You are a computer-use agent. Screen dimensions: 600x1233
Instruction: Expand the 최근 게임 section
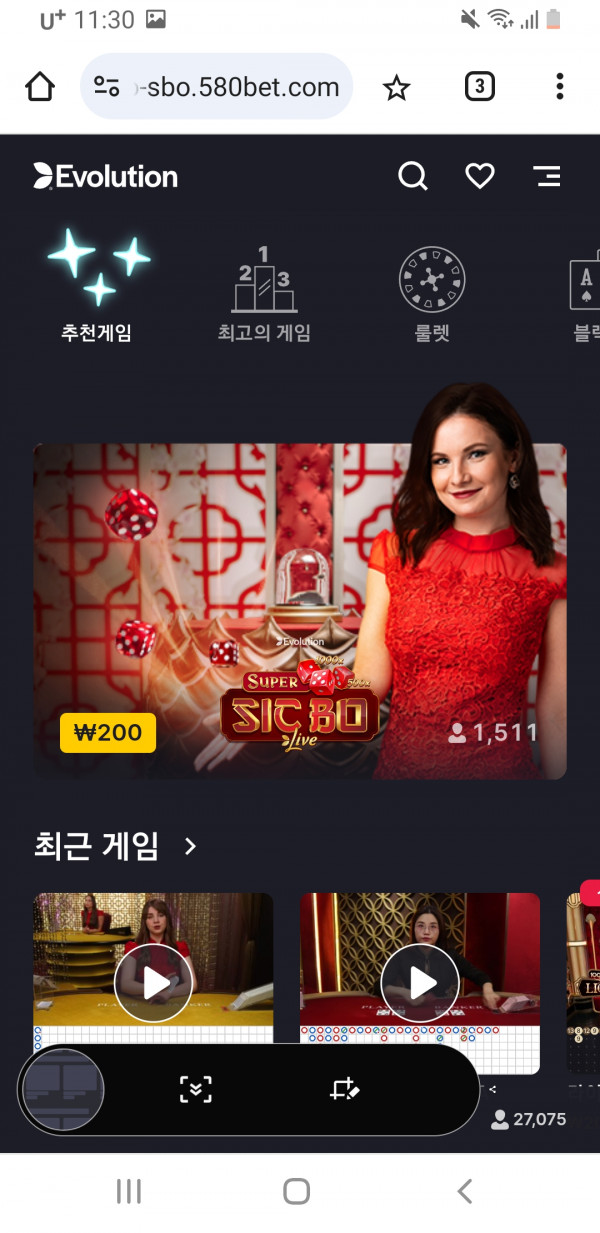[190, 847]
